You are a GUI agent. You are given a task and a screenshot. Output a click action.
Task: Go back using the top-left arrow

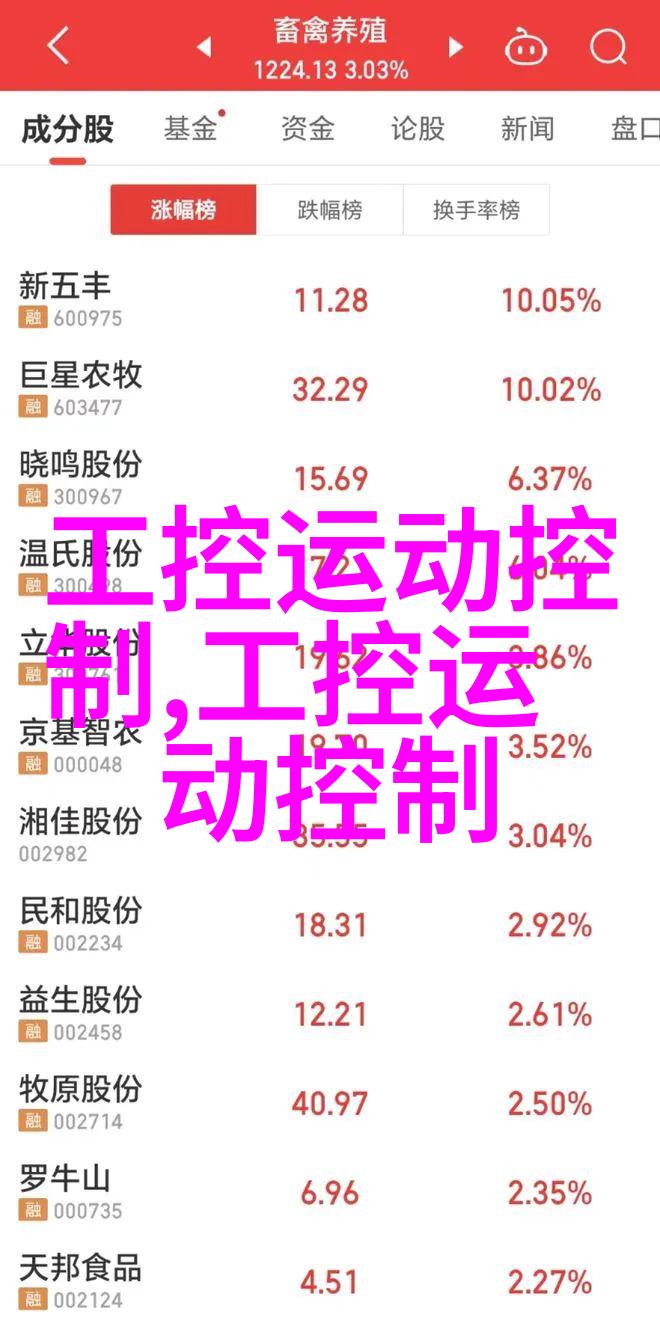[x=58, y=46]
